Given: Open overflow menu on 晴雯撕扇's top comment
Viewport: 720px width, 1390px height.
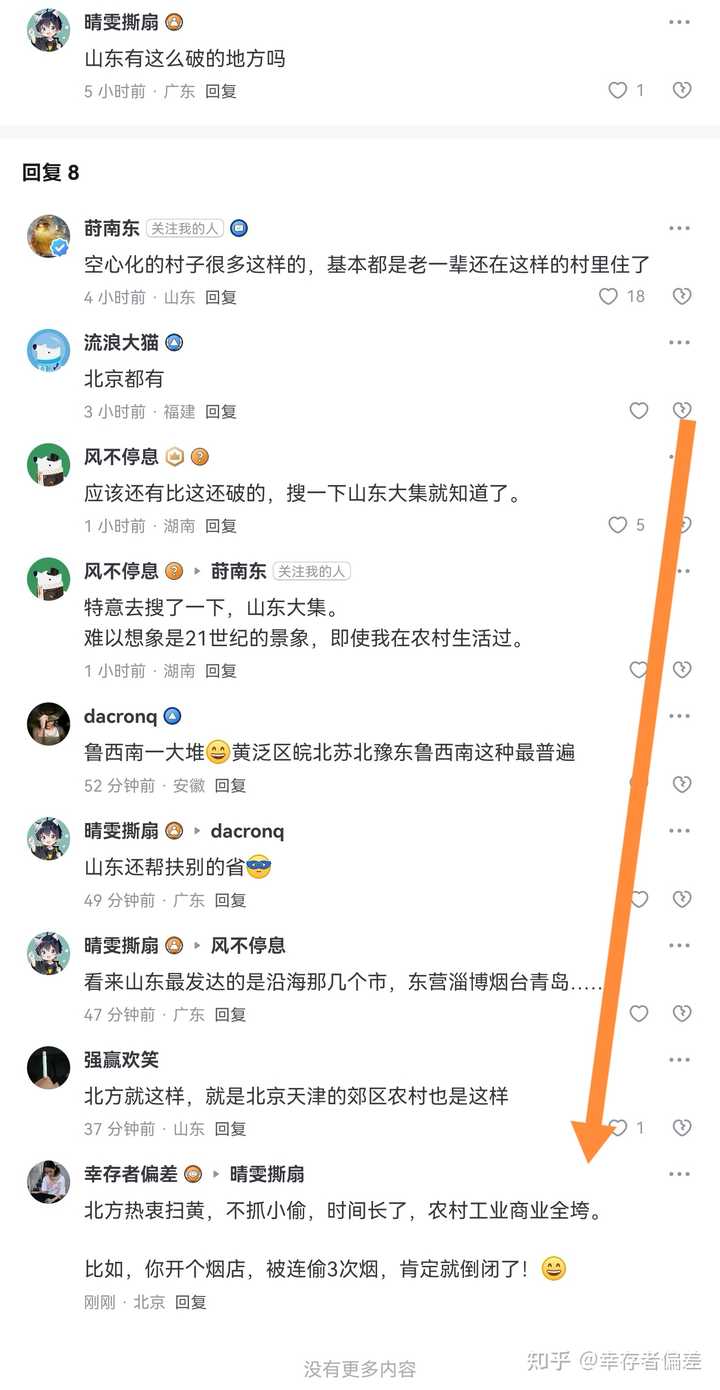Looking at the screenshot, I should pyautogui.click(x=680, y=22).
